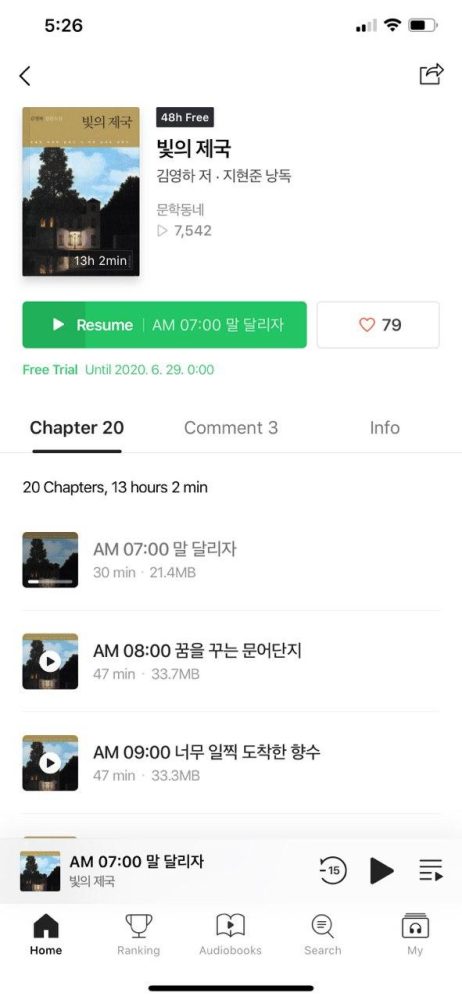Open the Info tab
The image size is (462, 1000).
[x=385, y=427]
